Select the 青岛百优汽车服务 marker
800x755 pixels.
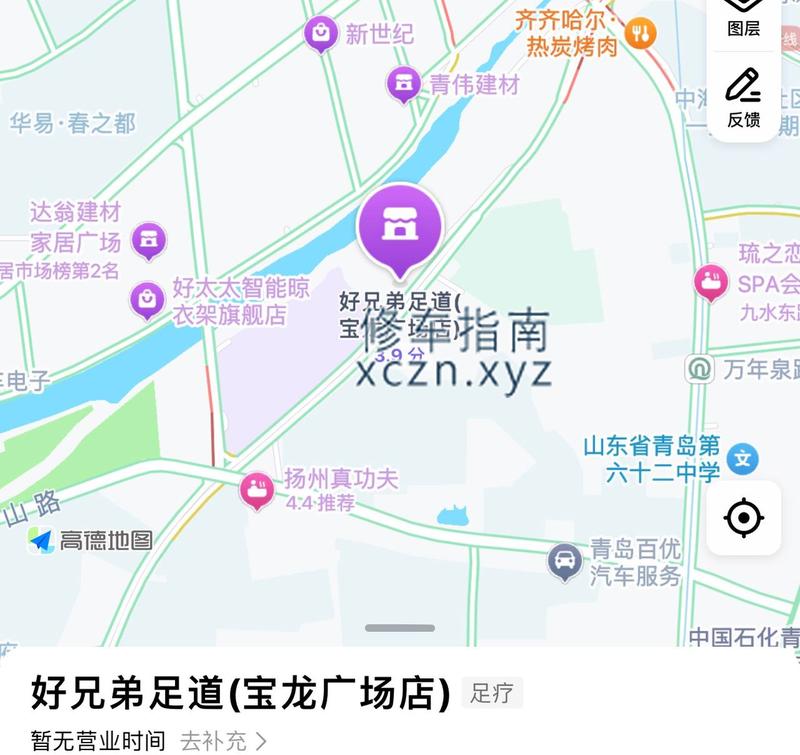[x=565, y=561]
